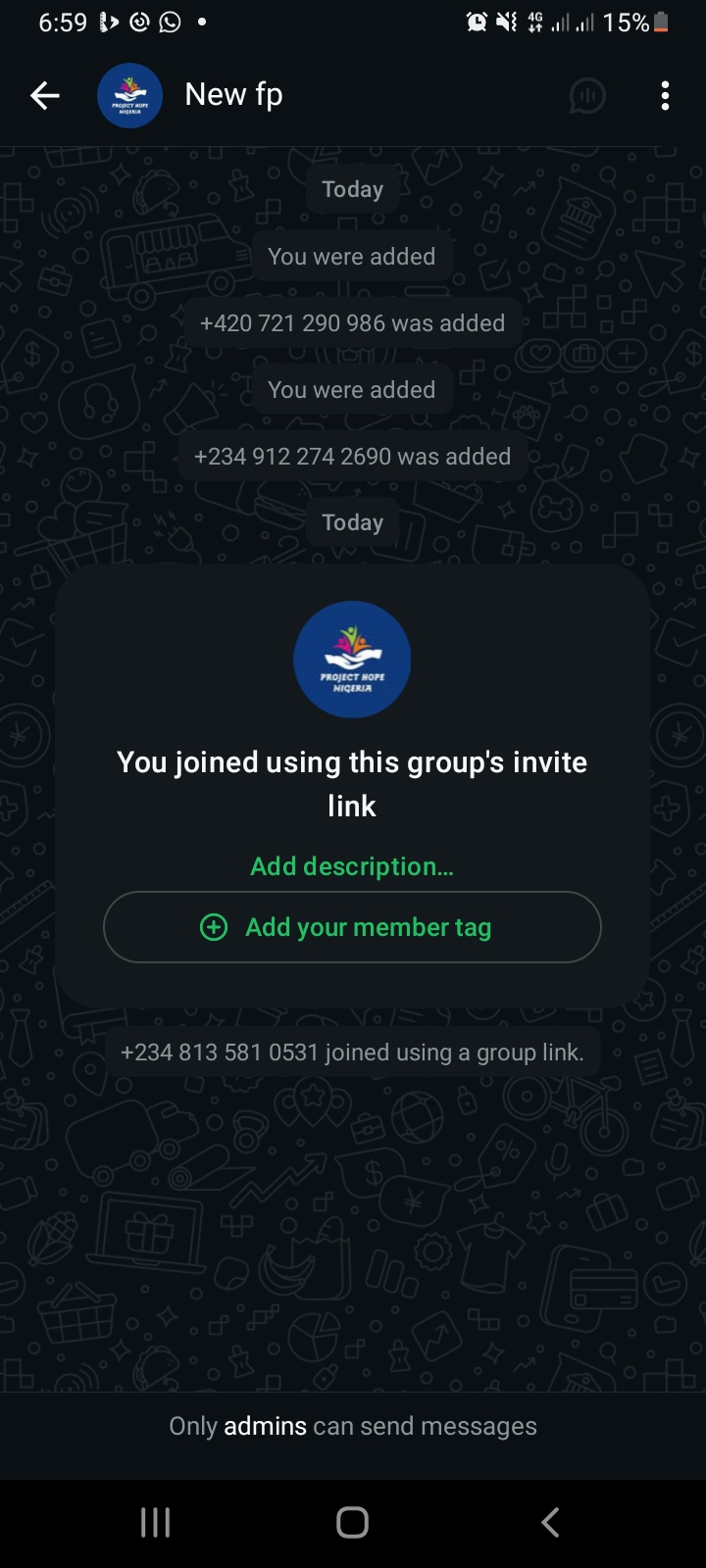
Task: Open New fp group info from header
Action: [233, 95]
